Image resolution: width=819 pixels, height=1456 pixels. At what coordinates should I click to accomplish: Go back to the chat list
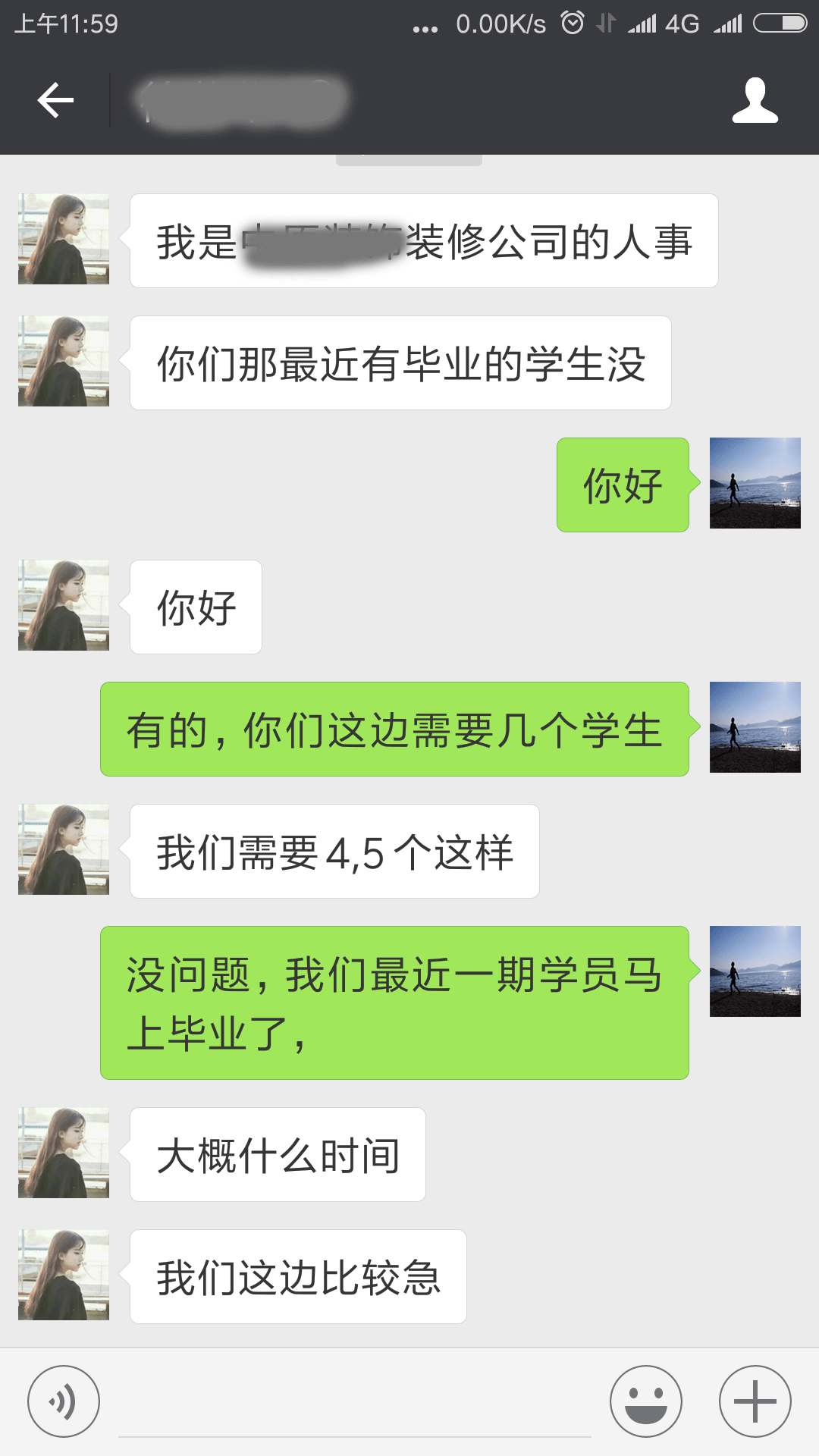tap(55, 100)
